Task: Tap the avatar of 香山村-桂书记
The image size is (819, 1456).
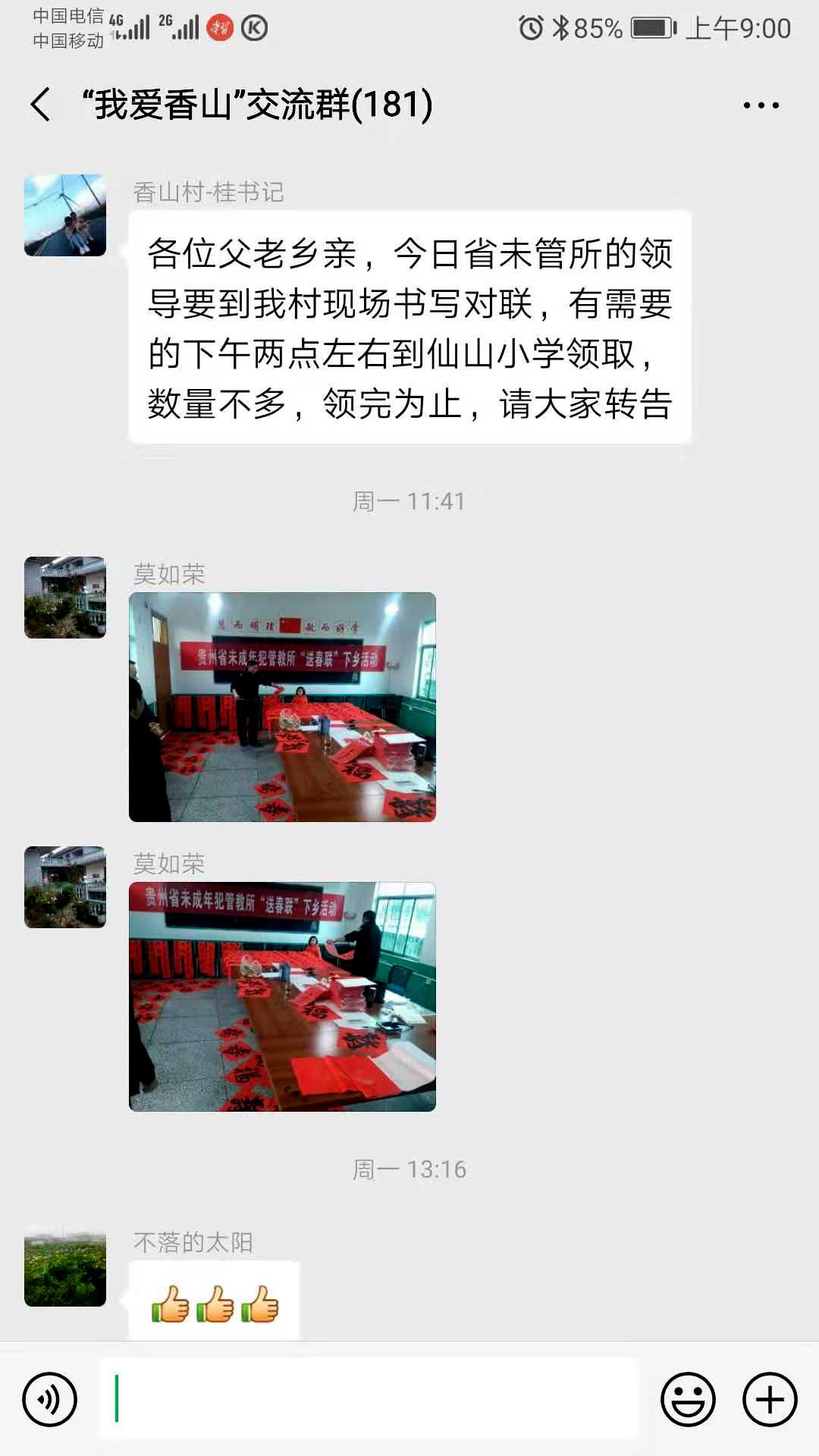Action: coord(65,215)
